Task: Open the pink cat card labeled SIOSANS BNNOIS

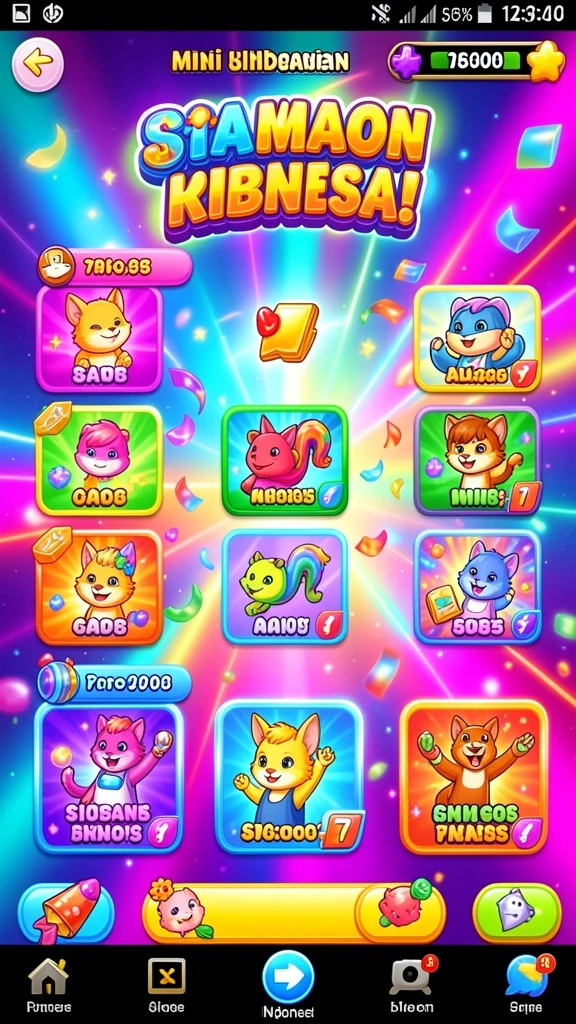Action: [108, 777]
